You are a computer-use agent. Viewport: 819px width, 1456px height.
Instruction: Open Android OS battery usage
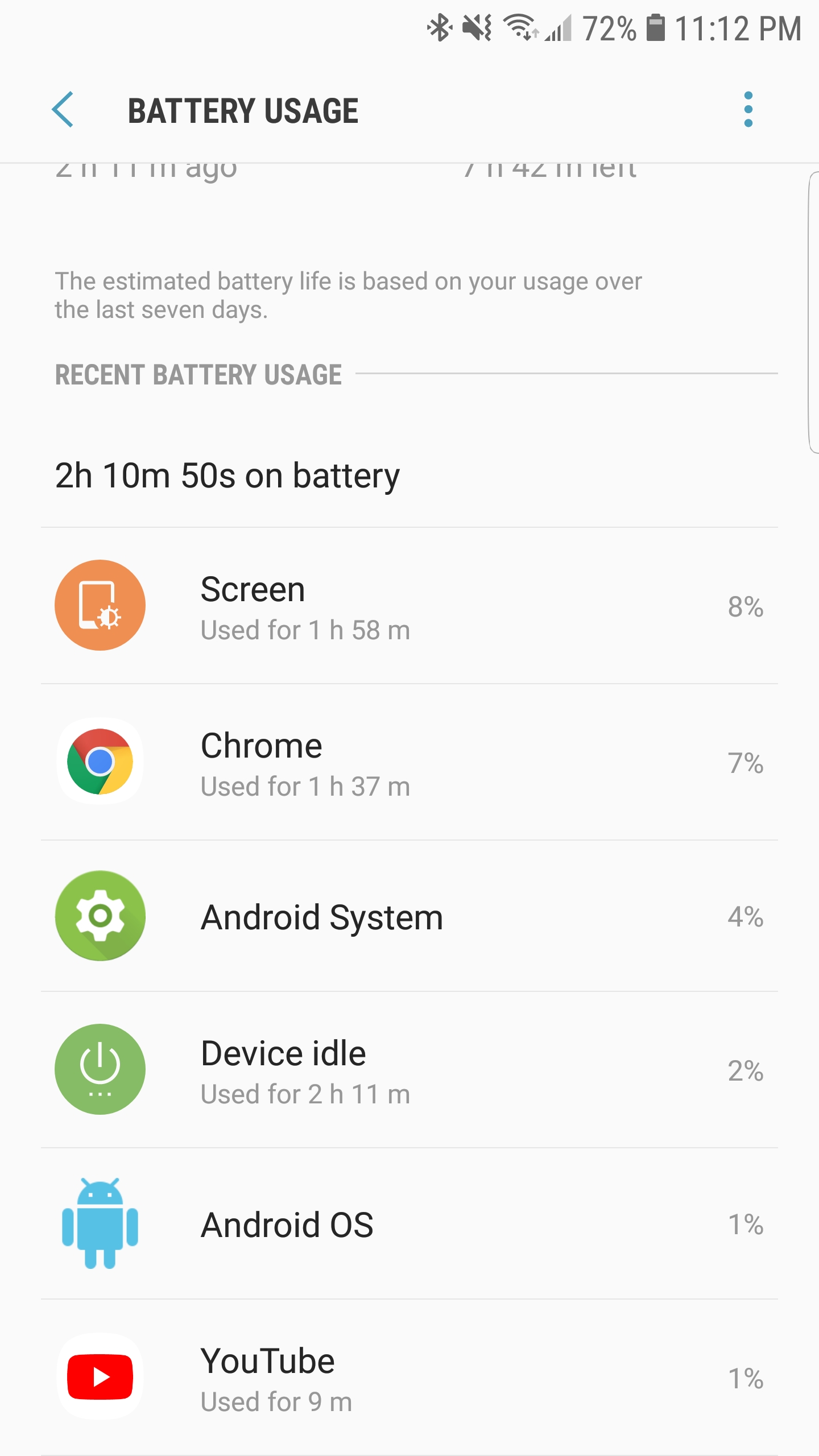tap(409, 1224)
